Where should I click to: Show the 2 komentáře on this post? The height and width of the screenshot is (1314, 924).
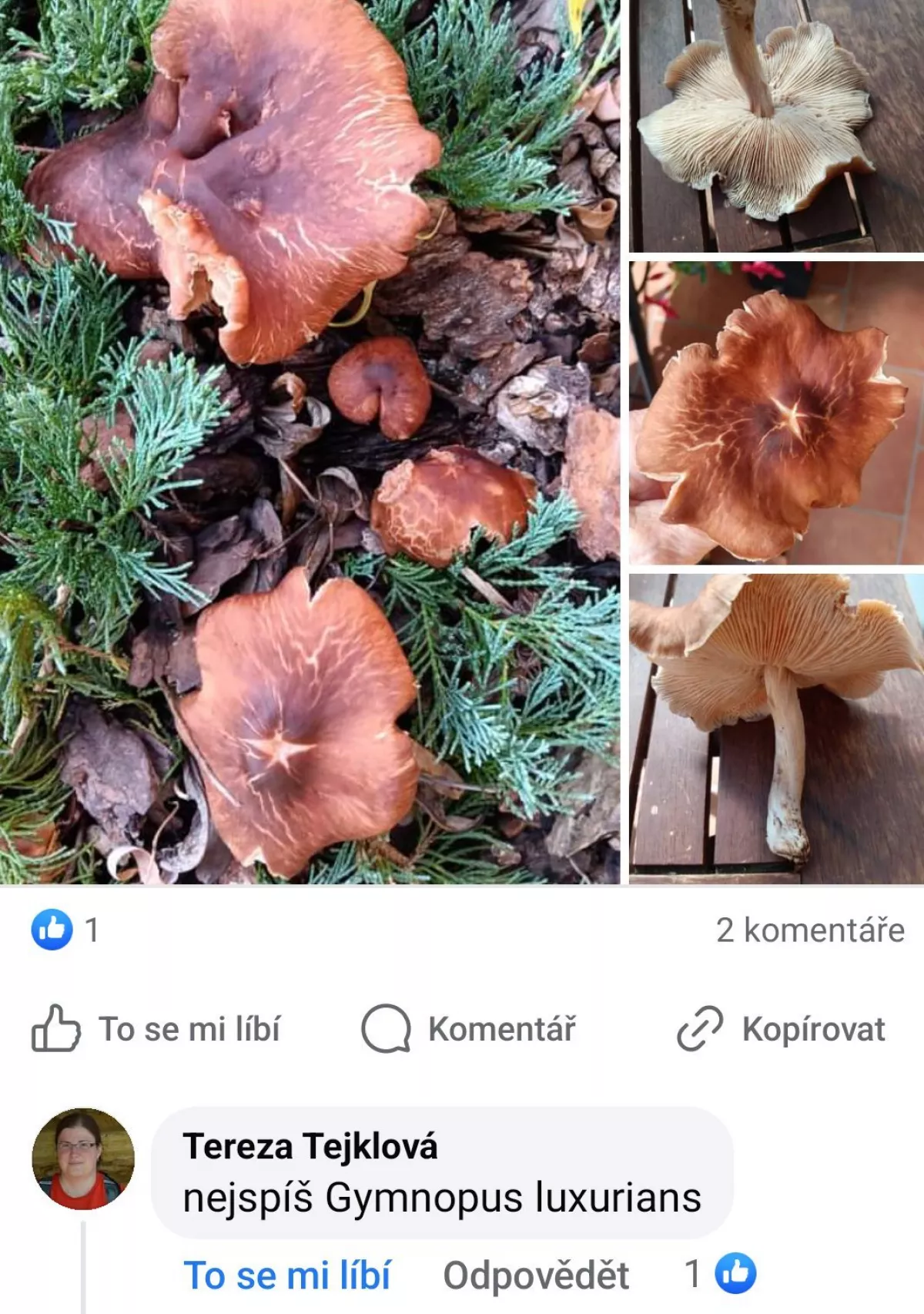pyautogui.click(x=810, y=930)
